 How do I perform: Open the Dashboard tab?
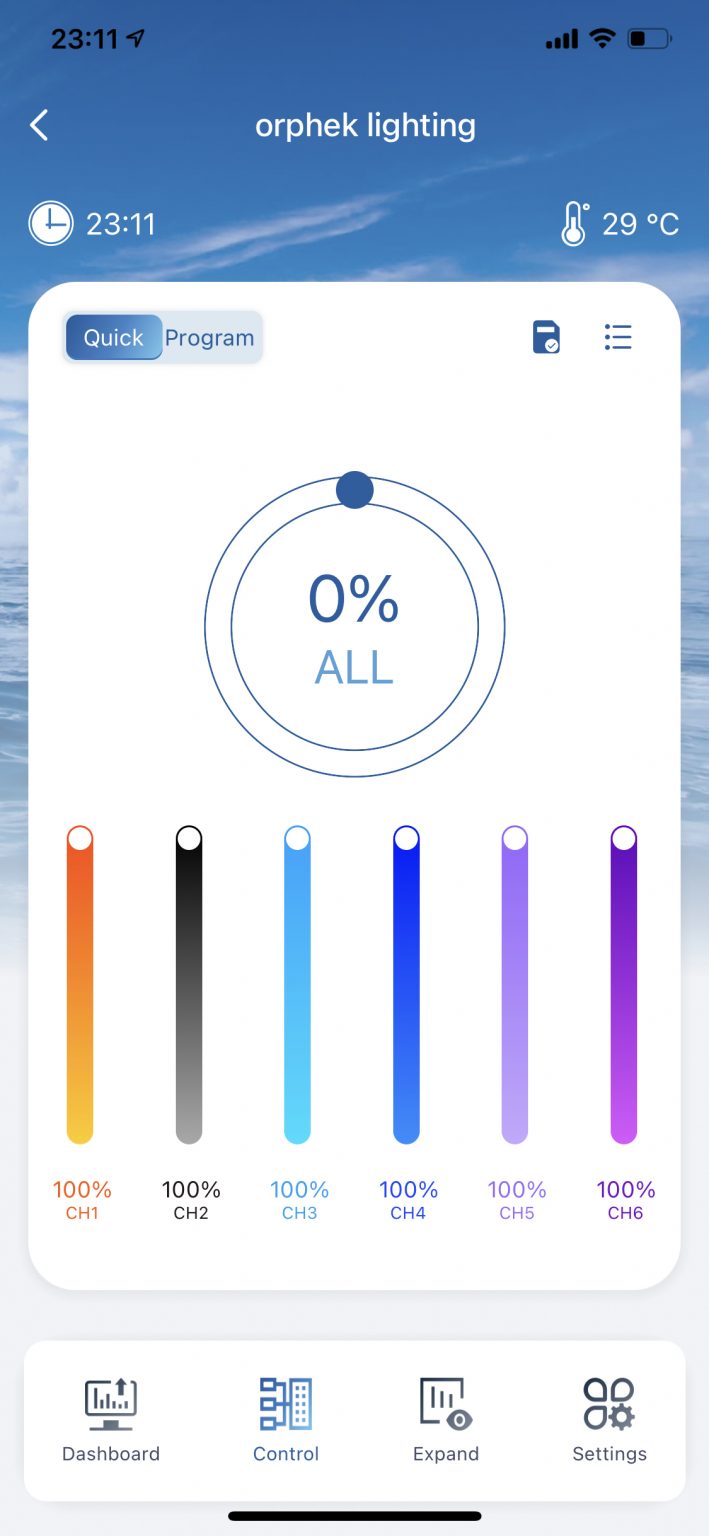pos(111,1420)
